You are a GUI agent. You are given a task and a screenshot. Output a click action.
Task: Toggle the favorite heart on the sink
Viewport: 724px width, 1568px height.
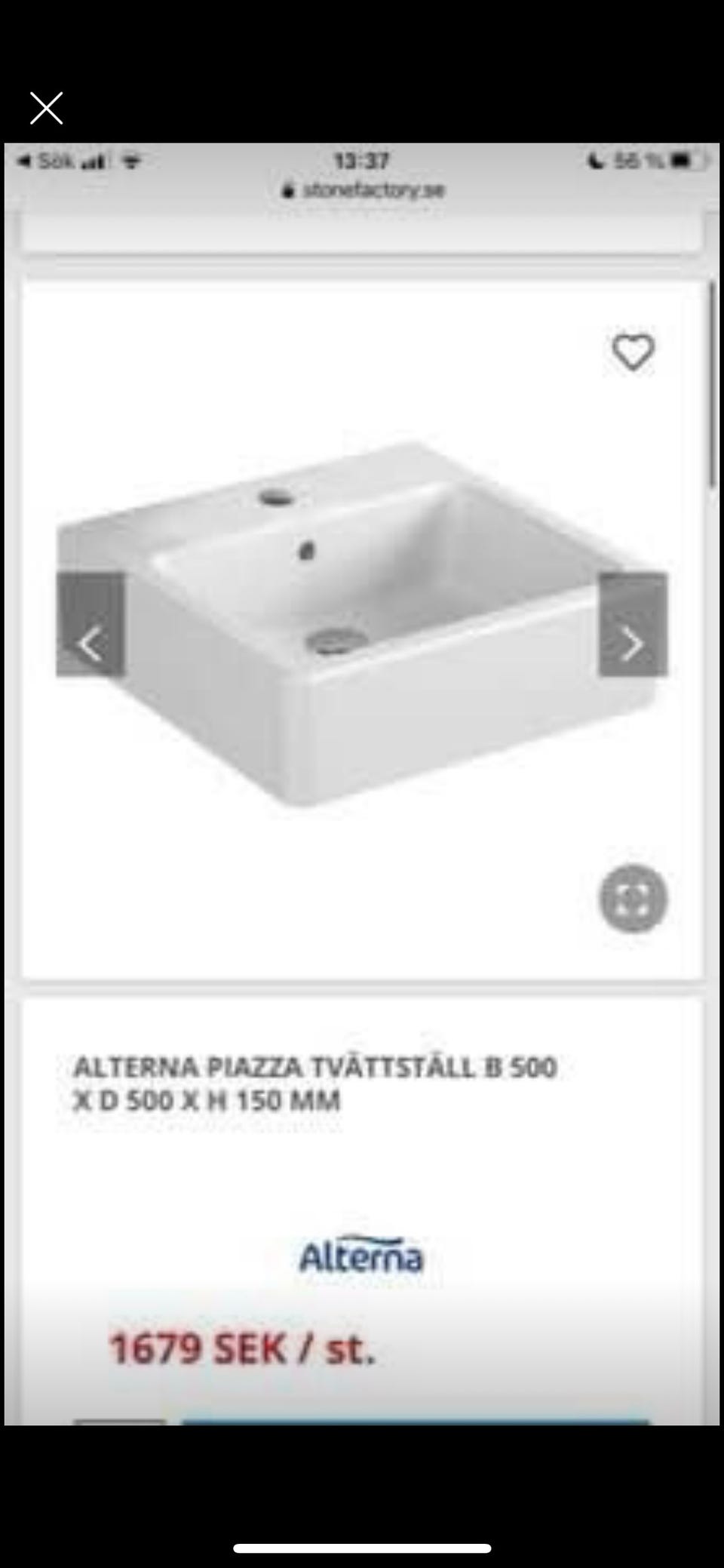click(632, 352)
